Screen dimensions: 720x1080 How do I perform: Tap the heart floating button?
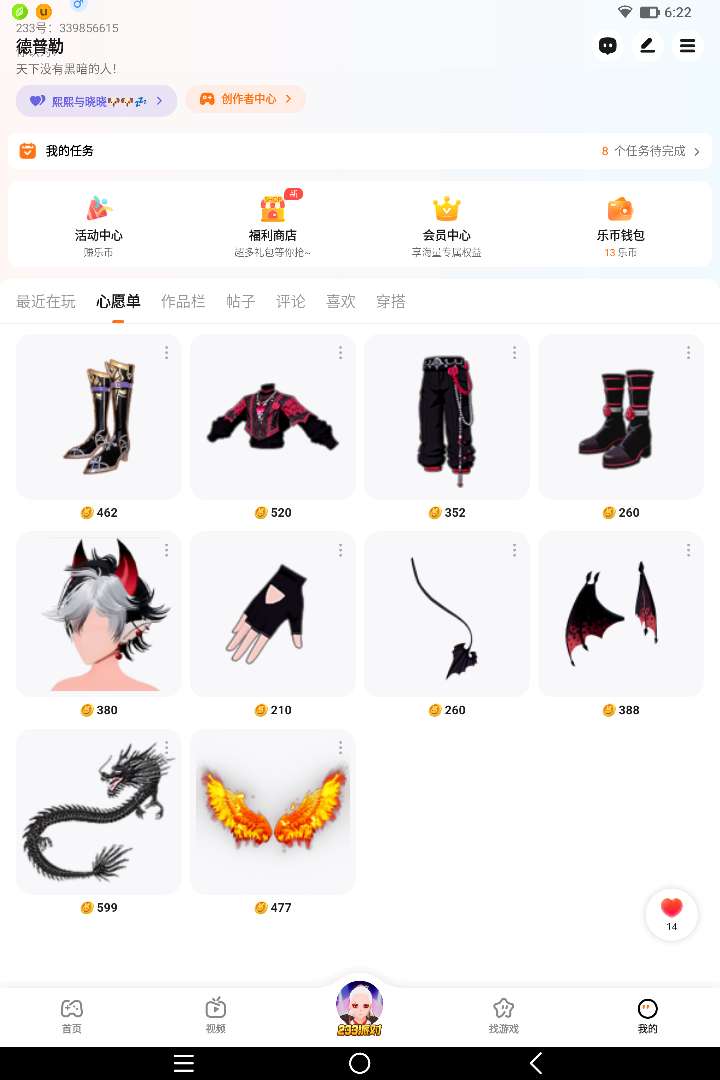pyautogui.click(x=671, y=913)
